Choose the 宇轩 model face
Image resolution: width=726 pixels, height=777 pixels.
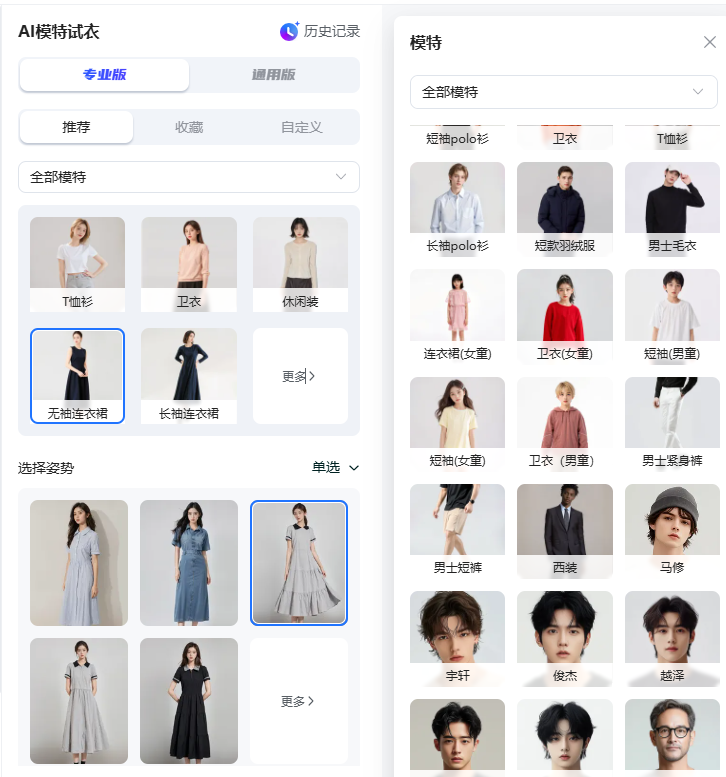[457, 636]
